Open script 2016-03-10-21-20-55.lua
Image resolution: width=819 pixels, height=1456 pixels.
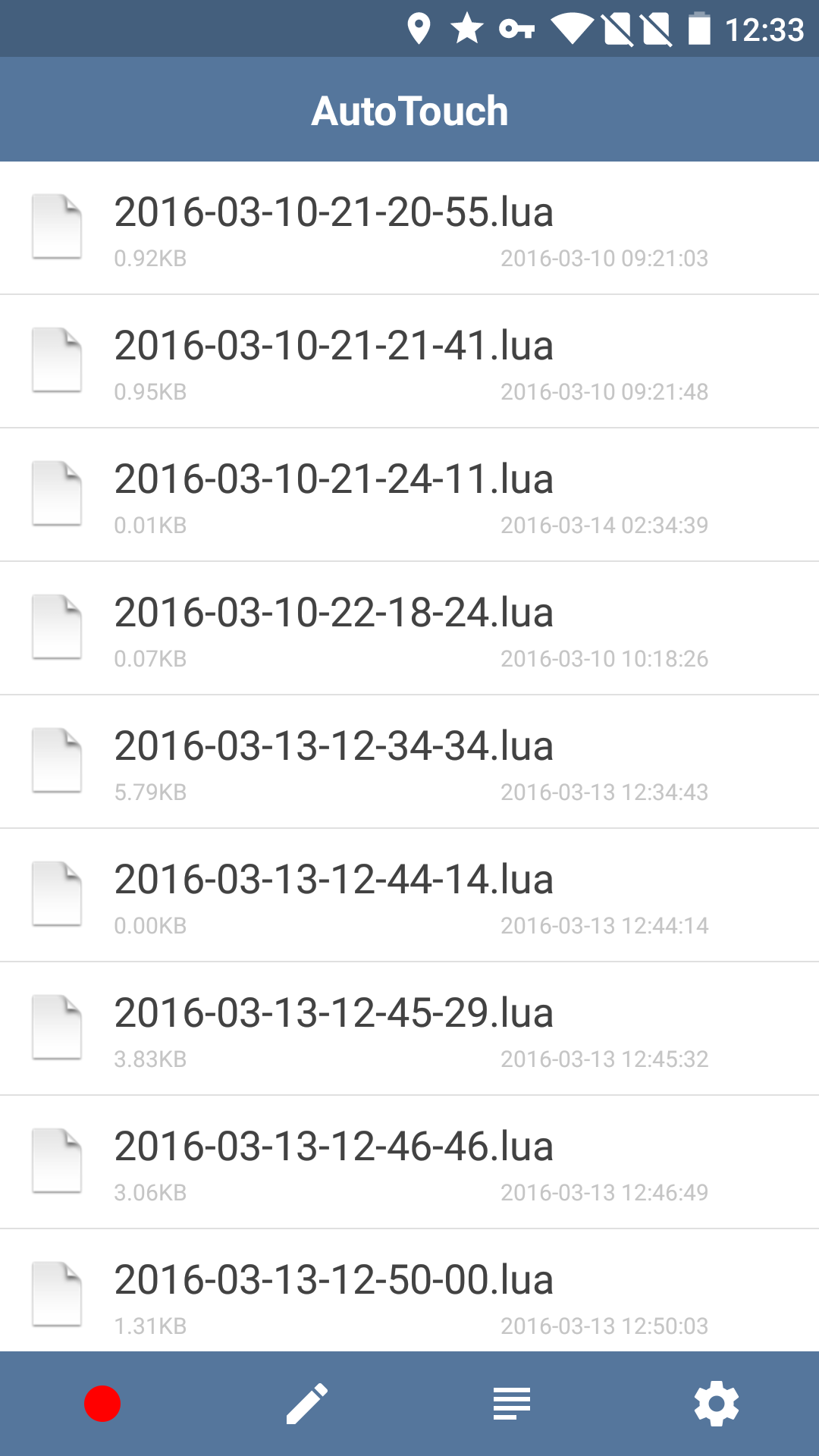coord(409,228)
